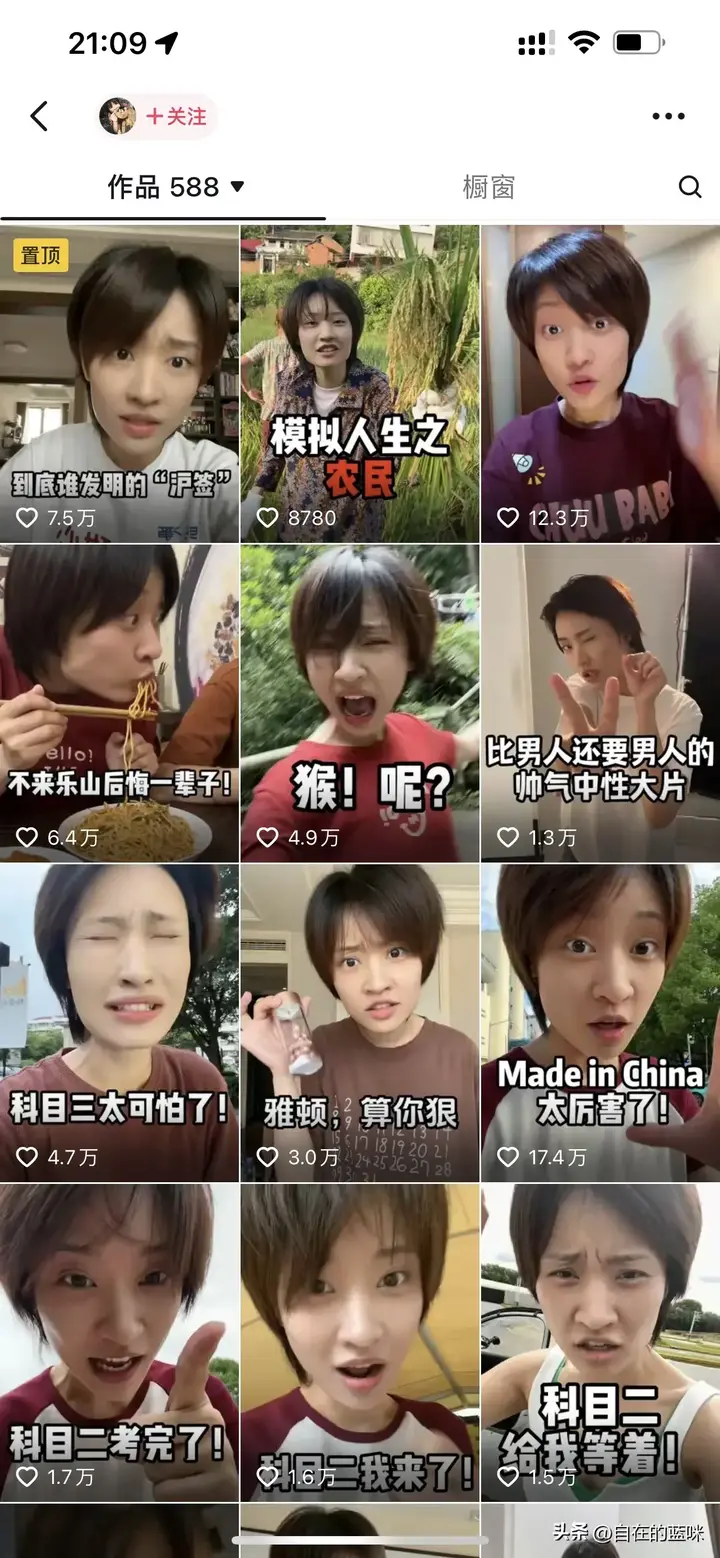Play the 模拟人生之农民 video
The image size is (720, 1558).
[360, 383]
